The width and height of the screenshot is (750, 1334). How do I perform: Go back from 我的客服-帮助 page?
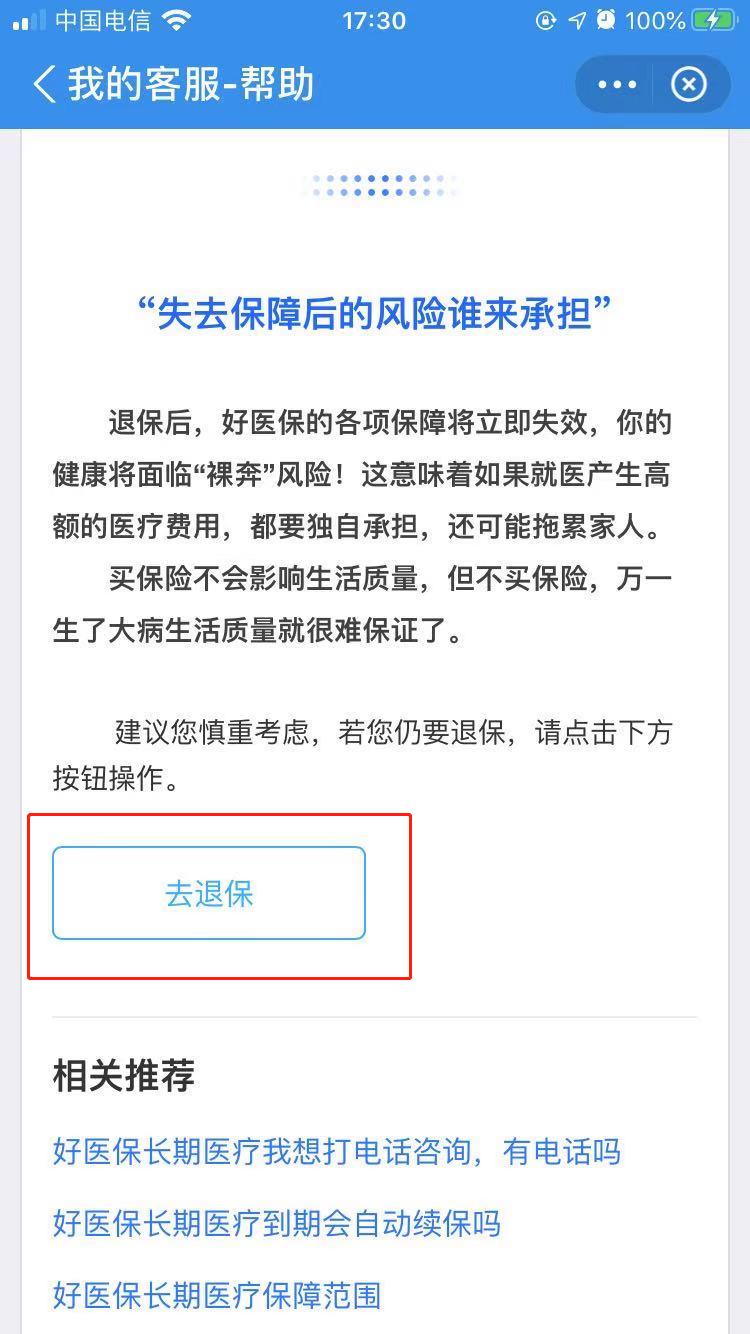tap(43, 85)
